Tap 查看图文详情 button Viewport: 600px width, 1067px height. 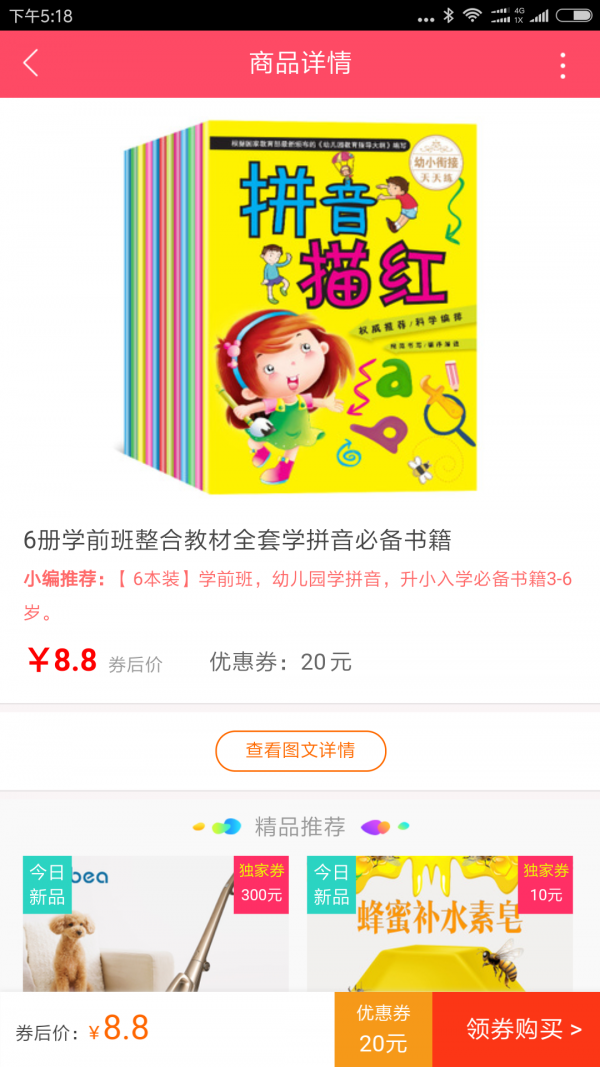coord(300,750)
